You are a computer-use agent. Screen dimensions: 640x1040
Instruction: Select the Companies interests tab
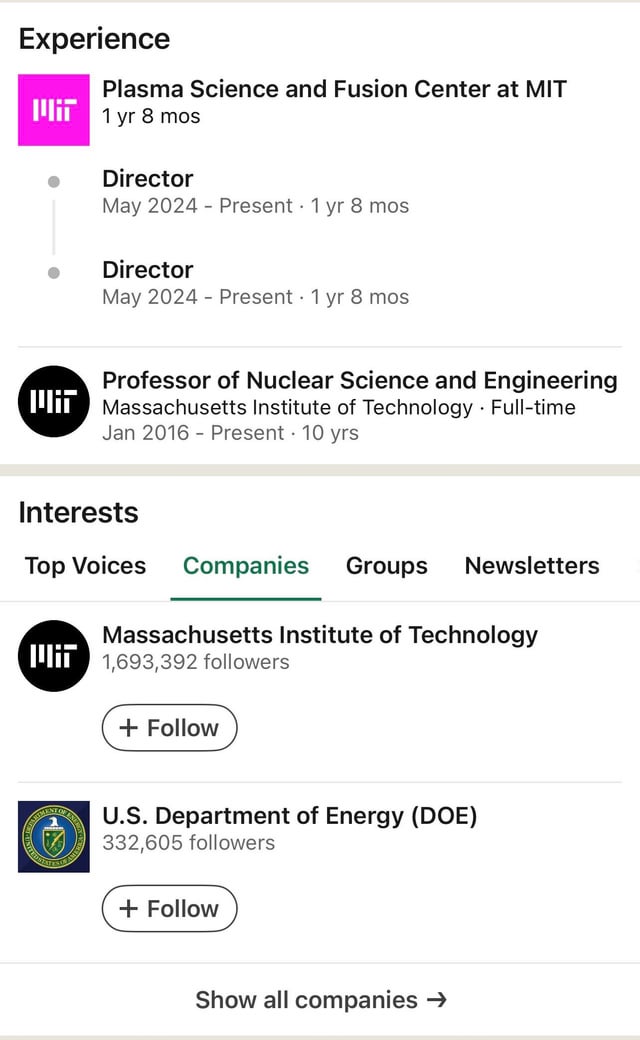tap(246, 566)
